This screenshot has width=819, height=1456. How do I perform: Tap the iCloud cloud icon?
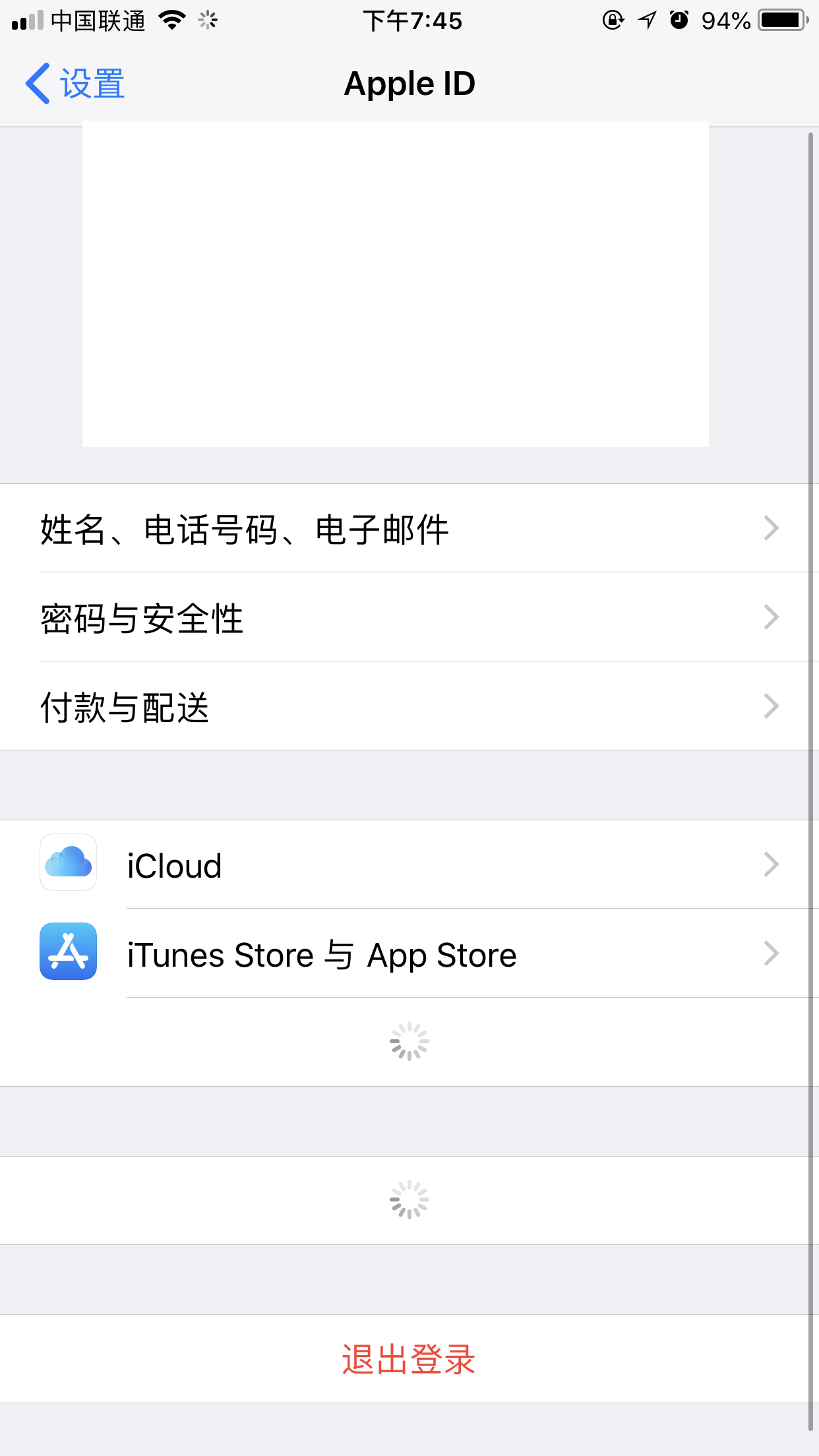click(68, 864)
